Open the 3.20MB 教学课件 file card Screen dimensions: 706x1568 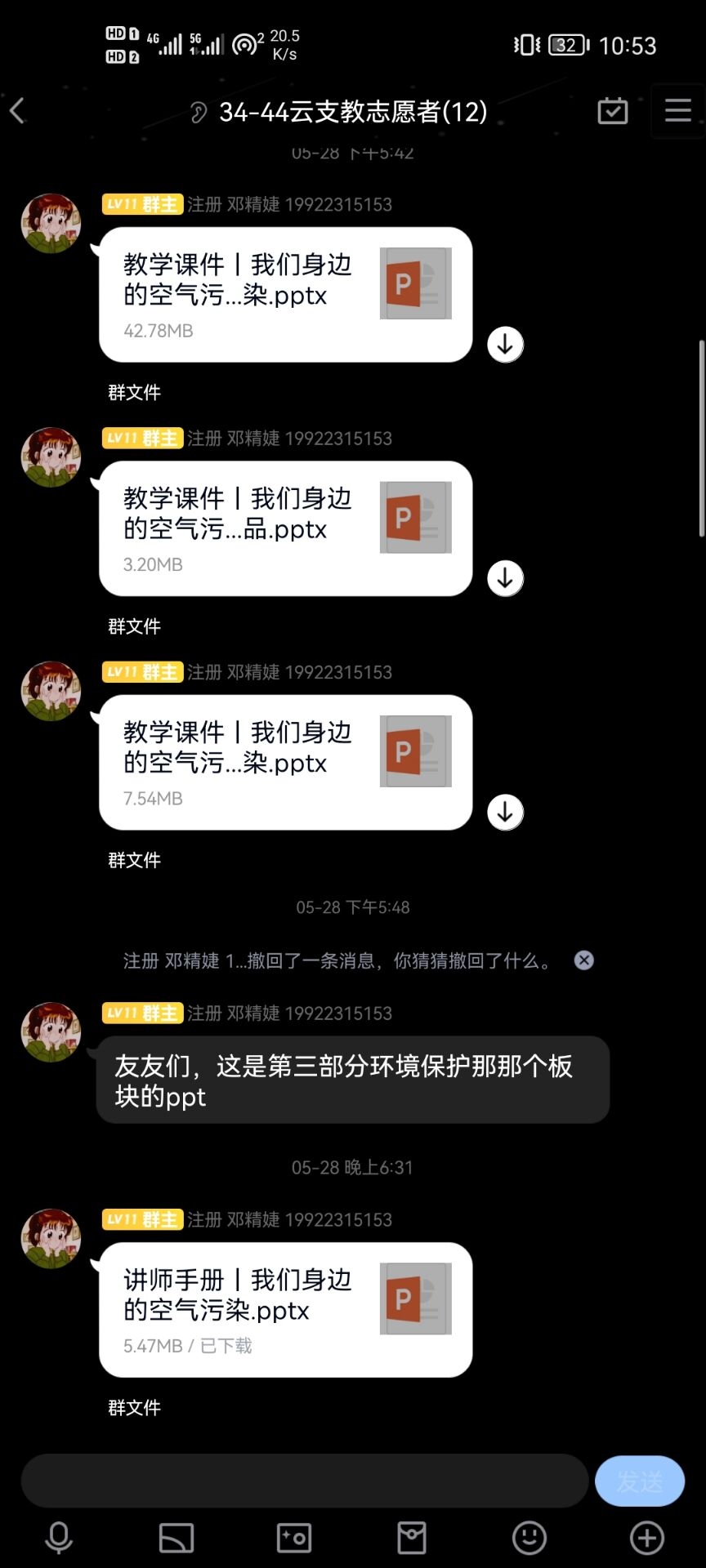tap(285, 528)
